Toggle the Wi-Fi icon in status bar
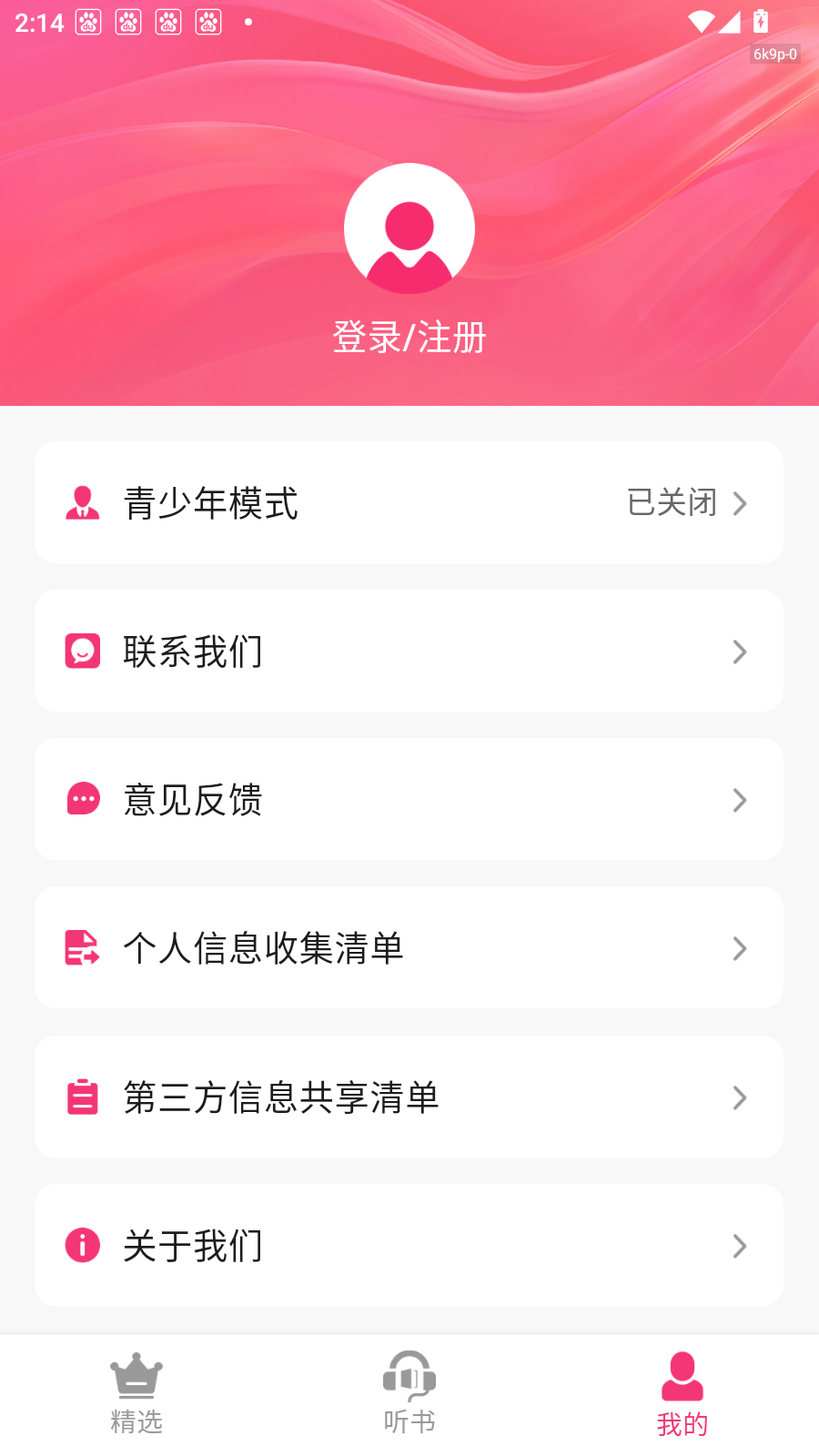 [x=700, y=22]
